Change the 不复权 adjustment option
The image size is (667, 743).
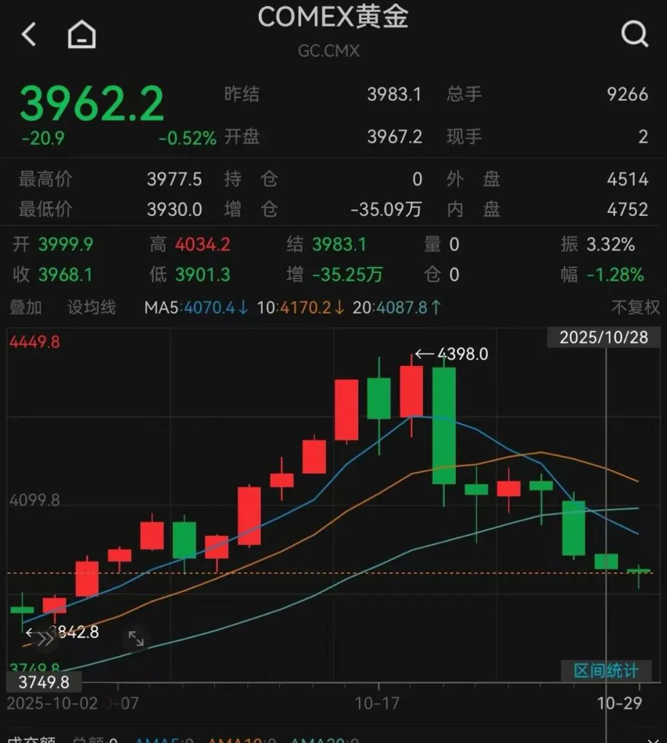pyautogui.click(x=636, y=307)
